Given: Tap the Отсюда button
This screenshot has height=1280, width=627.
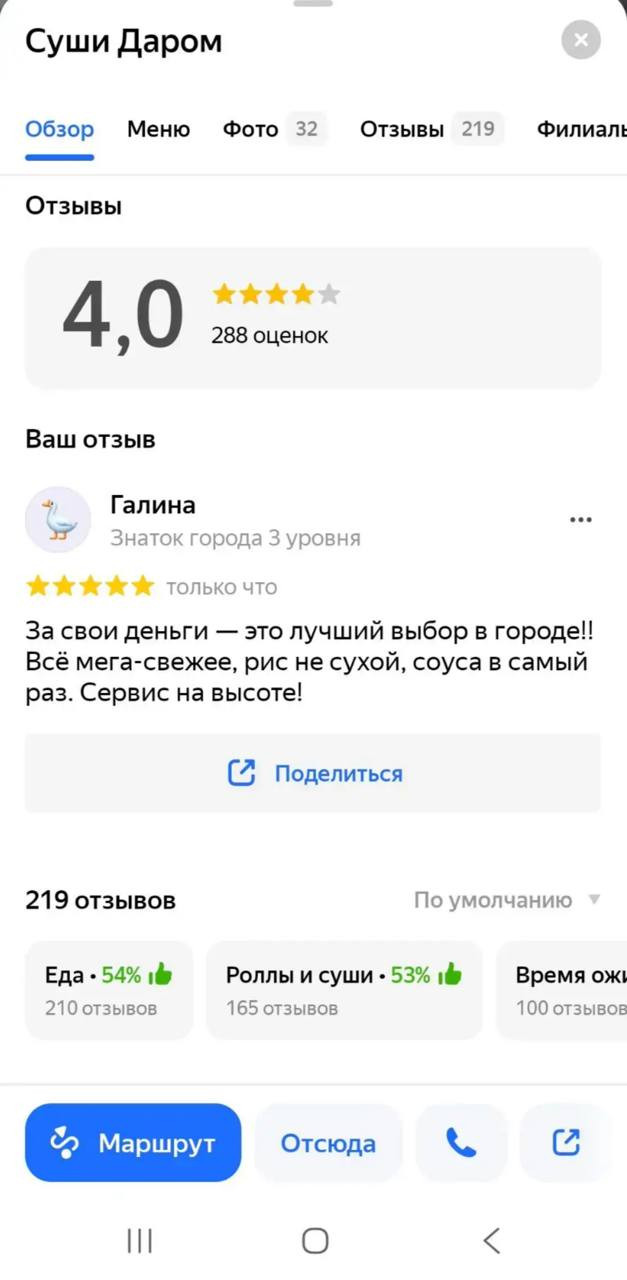Looking at the screenshot, I should pyautogui.click(x=328, y=1143).
